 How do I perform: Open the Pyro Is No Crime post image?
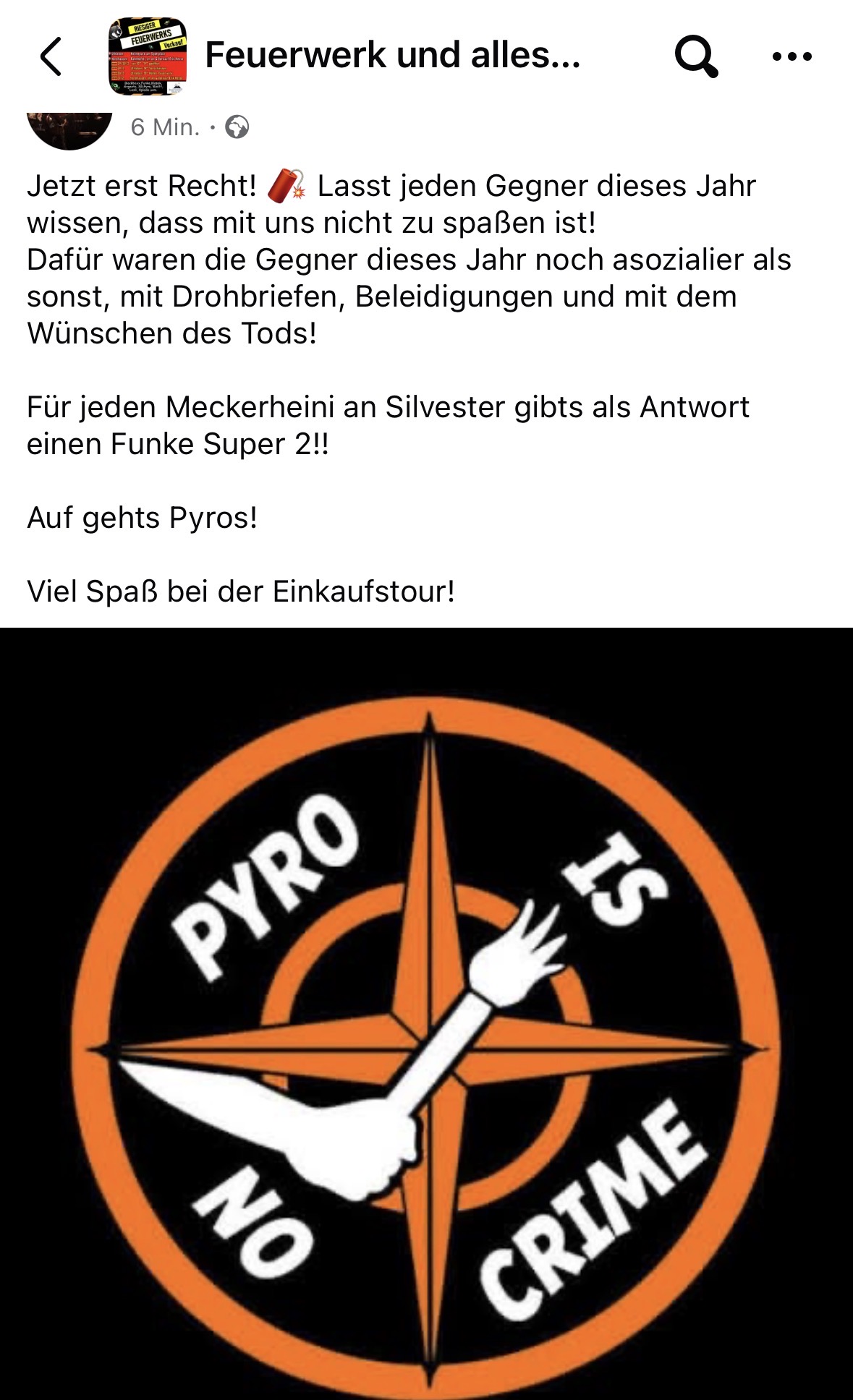[x=427, y=1012]
